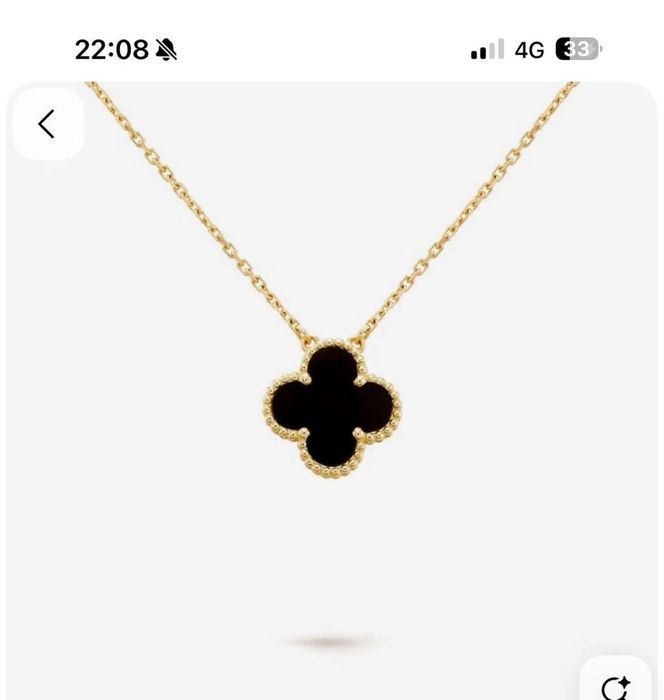The height and width of the screenshot is (700, 664).
Task: Go back using the top-left arrow
Action: coord(47,124)
